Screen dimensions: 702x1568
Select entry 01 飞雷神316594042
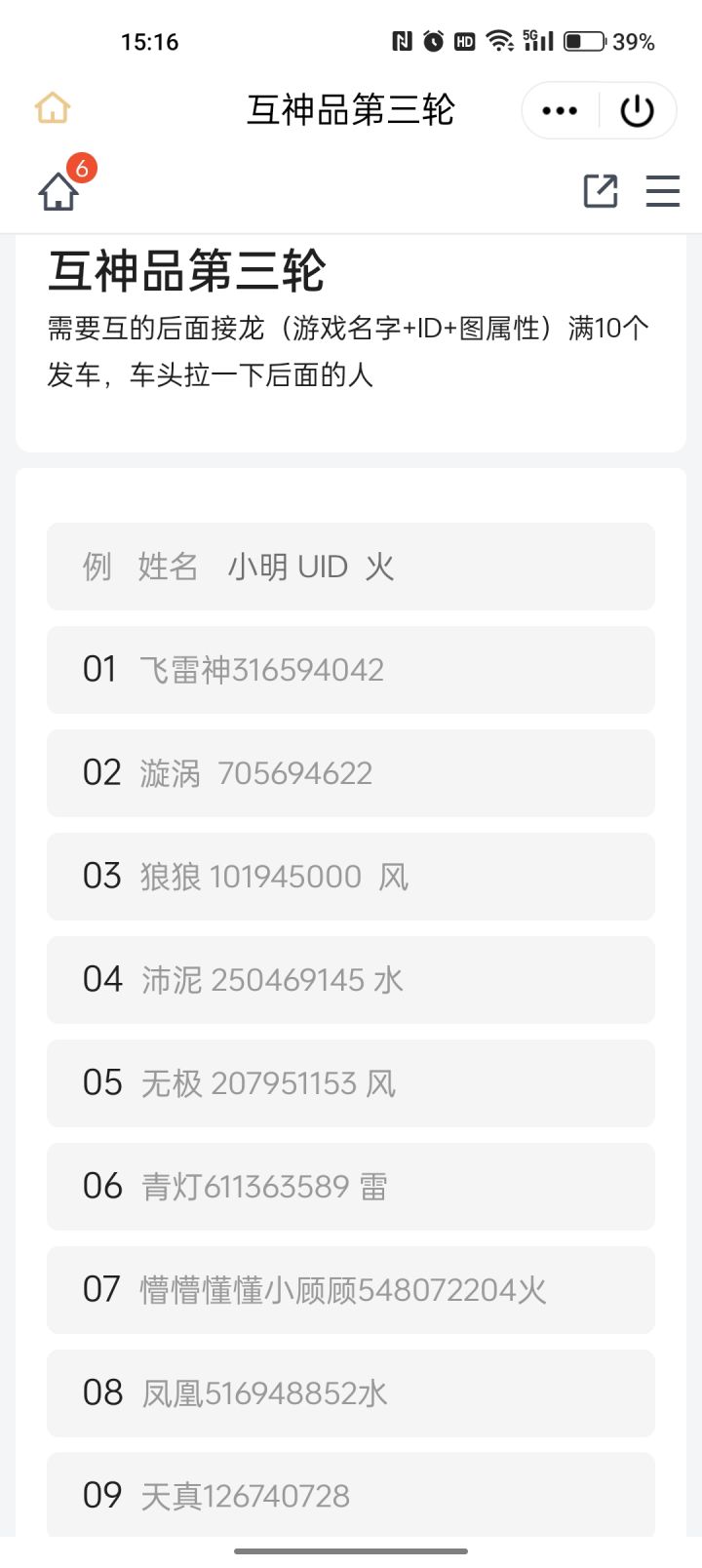coord(351,670)
